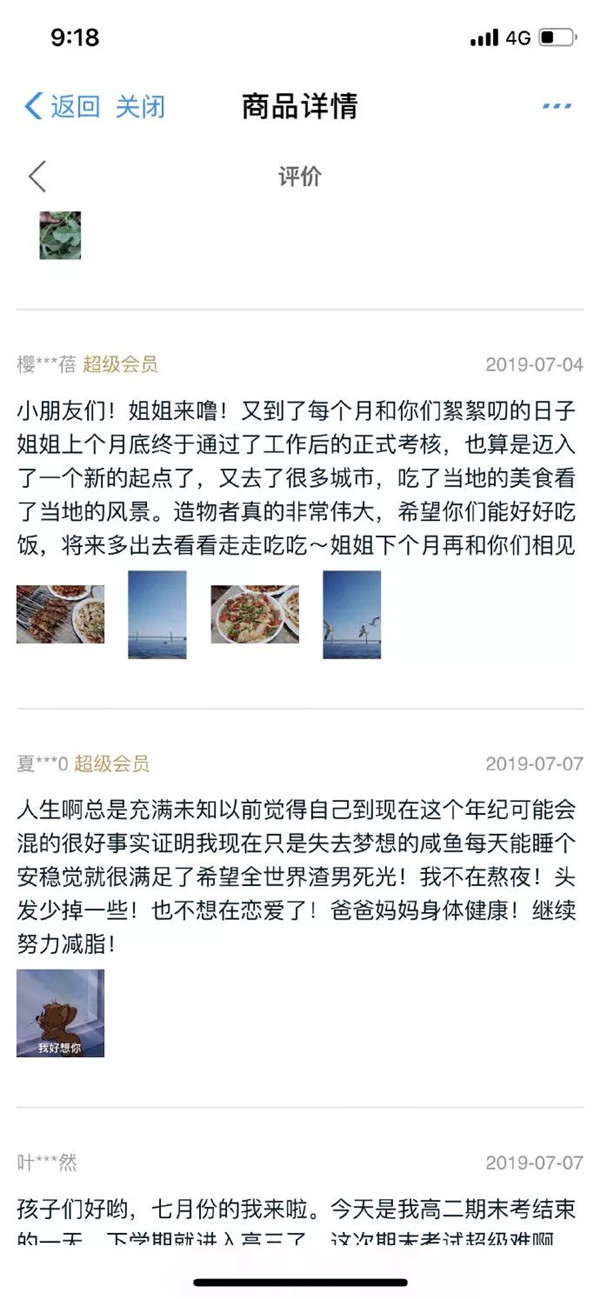Open 樱***蓓's second photo of sea and sky
The width and height of the screenshot is (600, 1299).
pyautogui.click(x=157, y=614)
